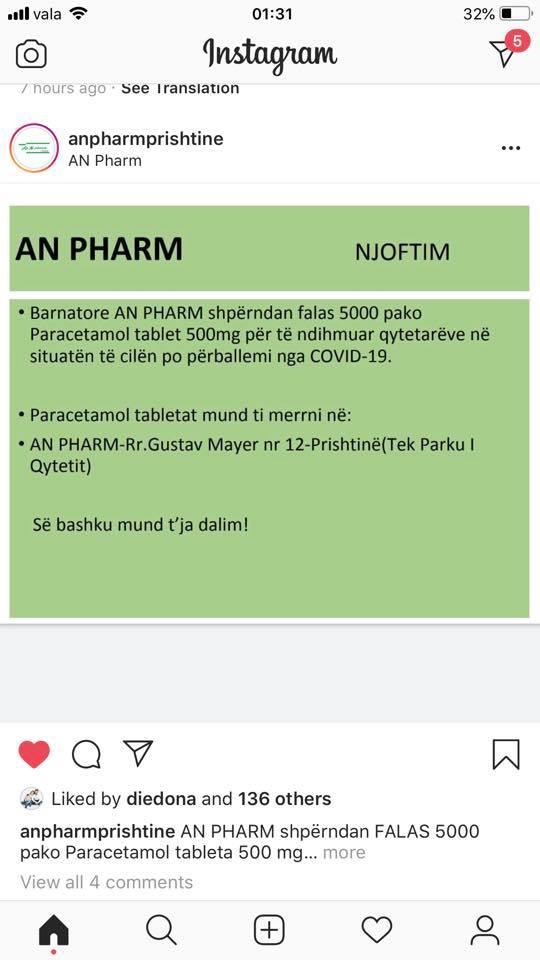Unlike the post with heart icon

(x=34, y=754)
